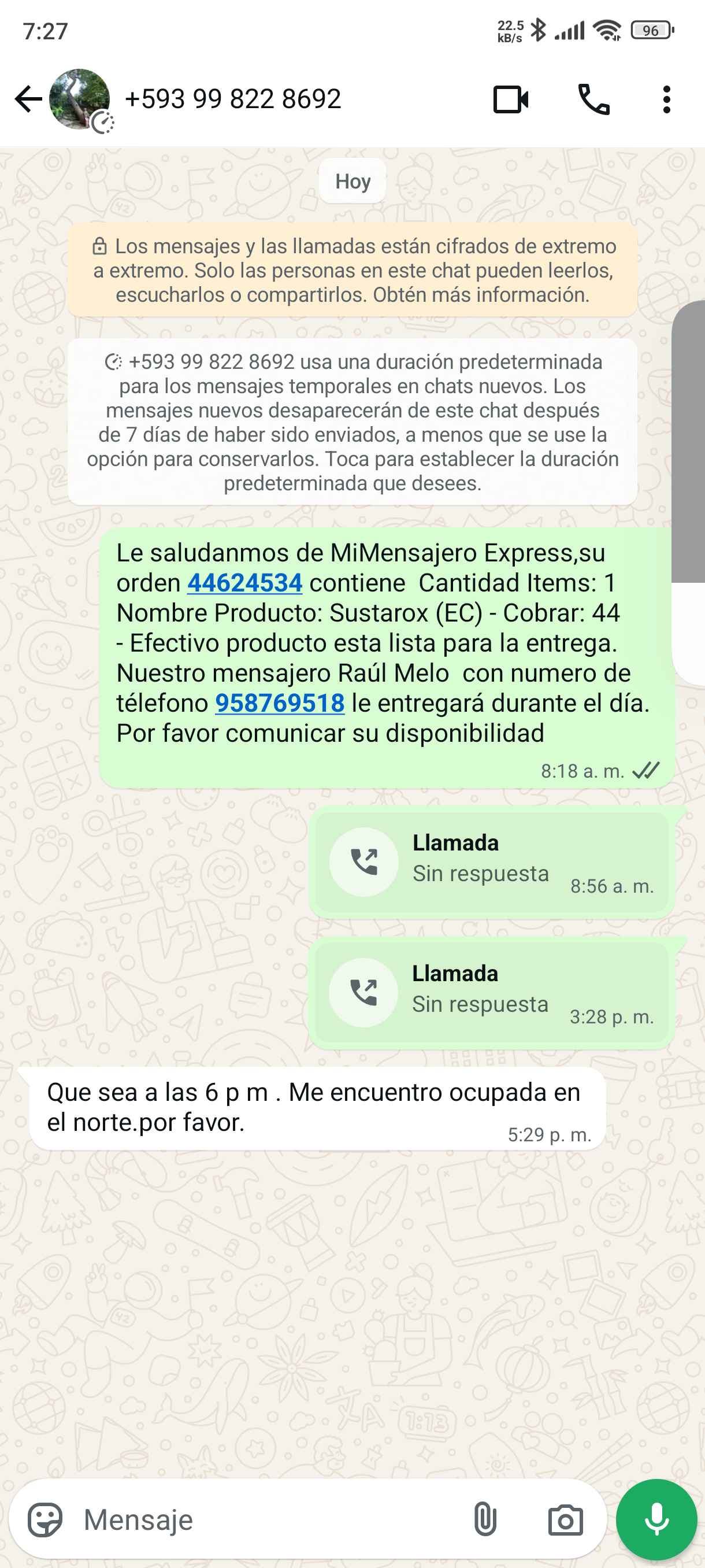Open the contact profile photo
Screen dimensions: 705x1568
[80, 99]
